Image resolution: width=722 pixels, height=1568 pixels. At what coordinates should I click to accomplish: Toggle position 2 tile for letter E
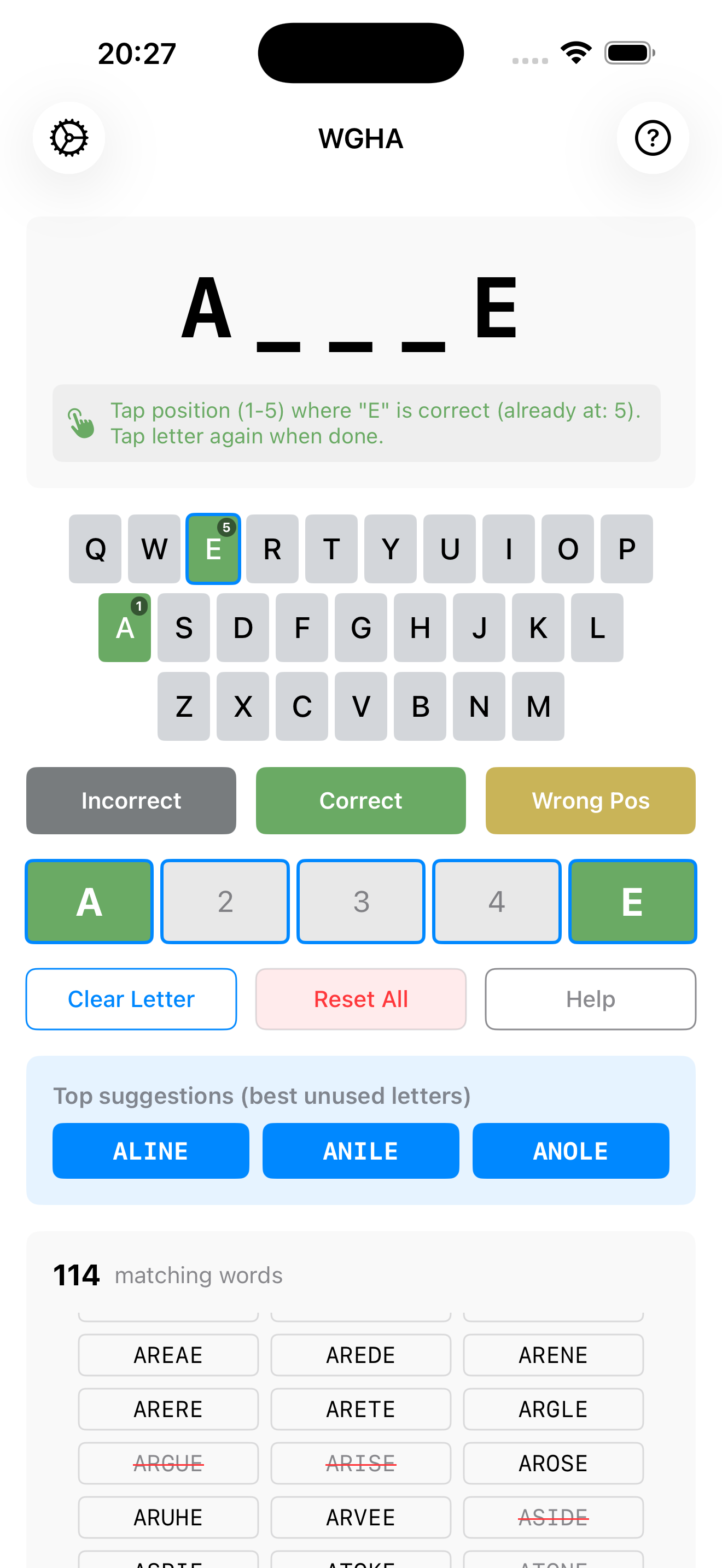(x=225, y=901)
